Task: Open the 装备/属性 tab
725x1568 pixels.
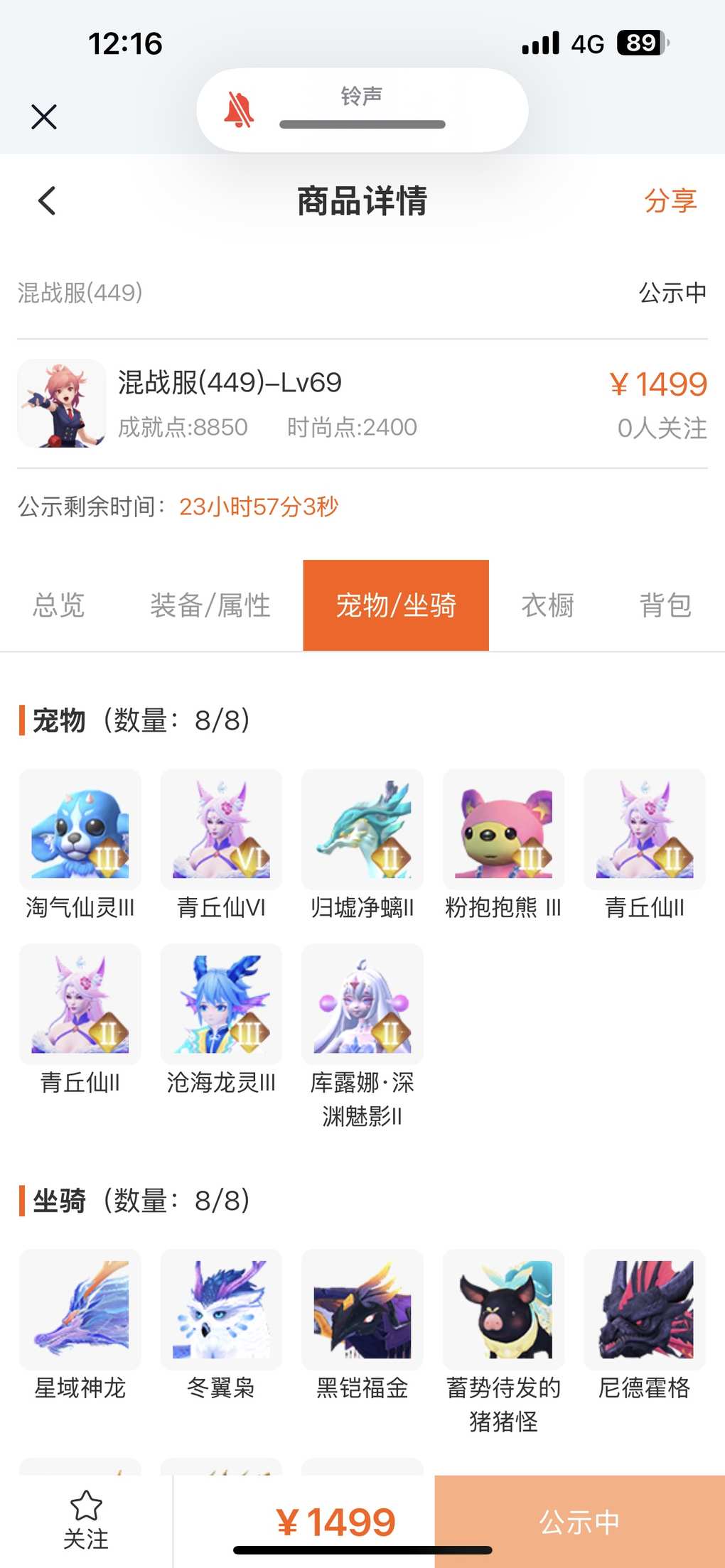Action: tap(210, 605)
